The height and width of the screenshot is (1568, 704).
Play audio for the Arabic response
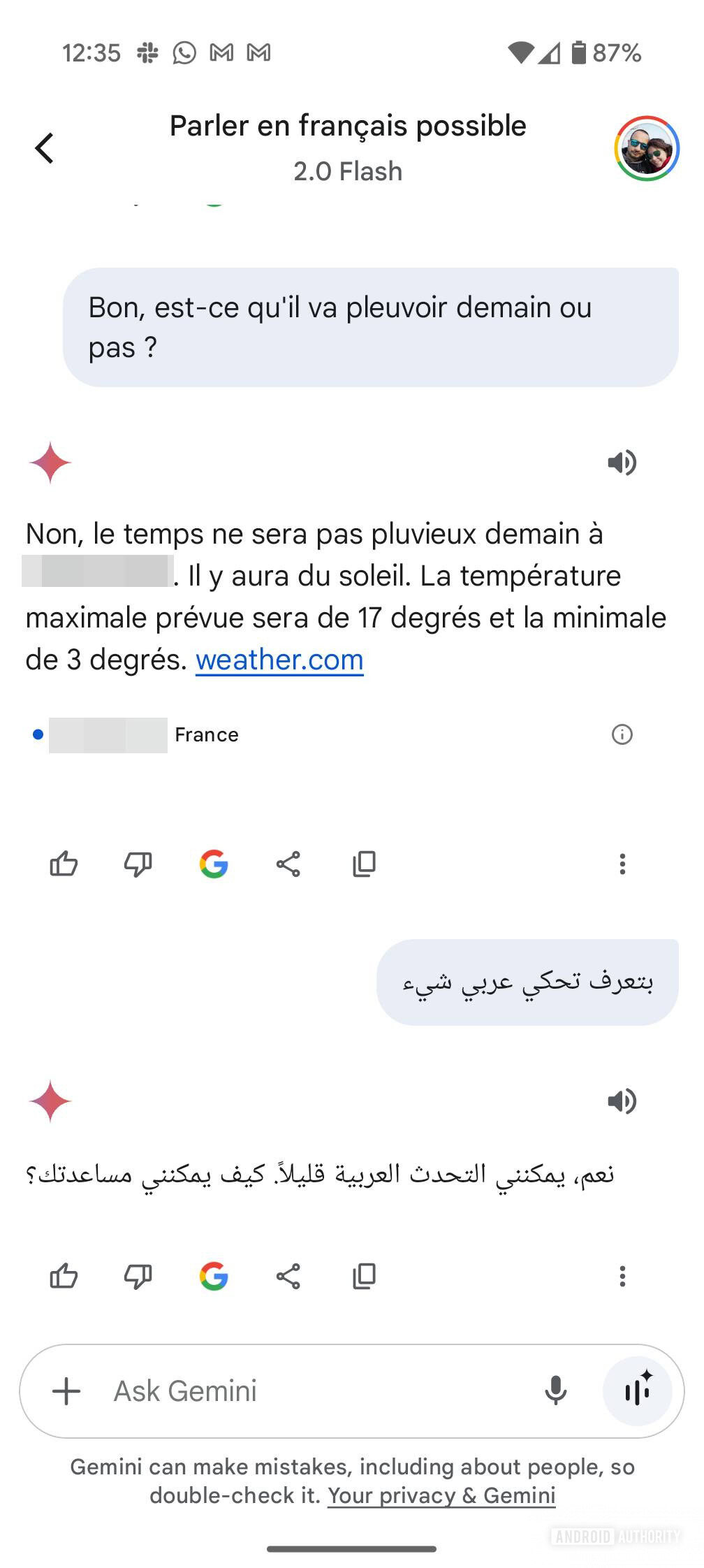[622, 1101]
